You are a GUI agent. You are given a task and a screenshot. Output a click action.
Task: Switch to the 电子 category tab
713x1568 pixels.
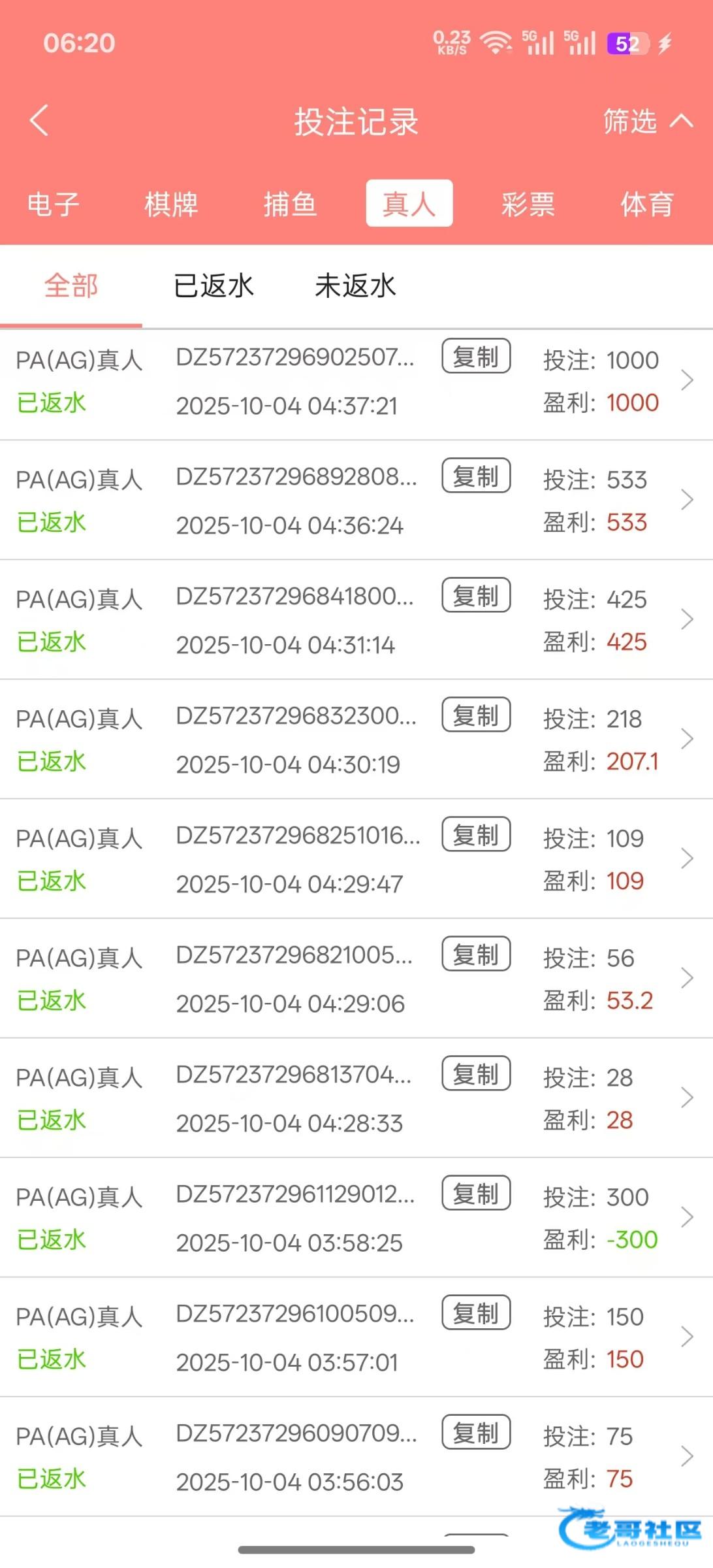coord(54,204)
